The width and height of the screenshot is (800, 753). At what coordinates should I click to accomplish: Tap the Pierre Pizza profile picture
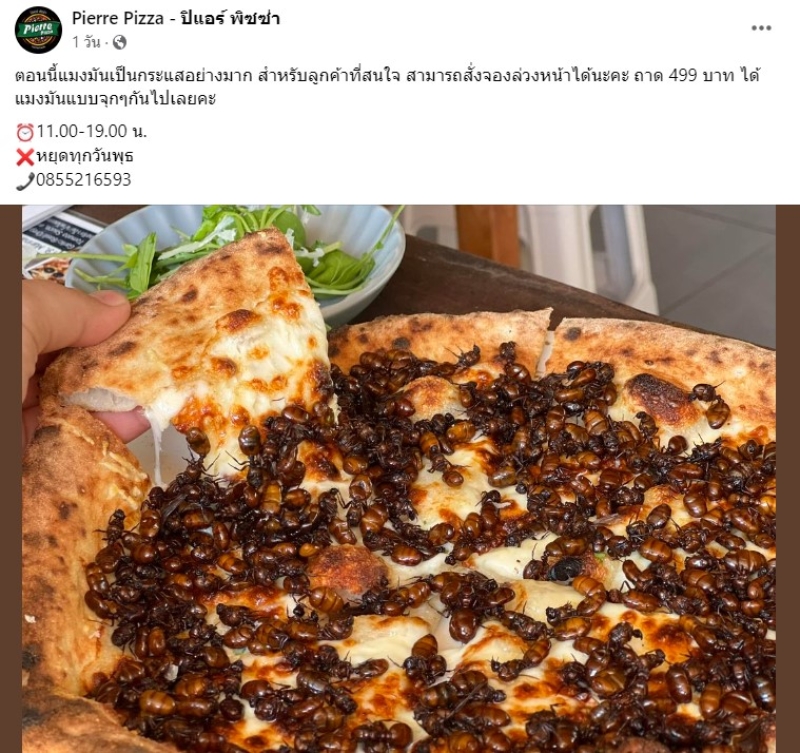tap(39, 30)
